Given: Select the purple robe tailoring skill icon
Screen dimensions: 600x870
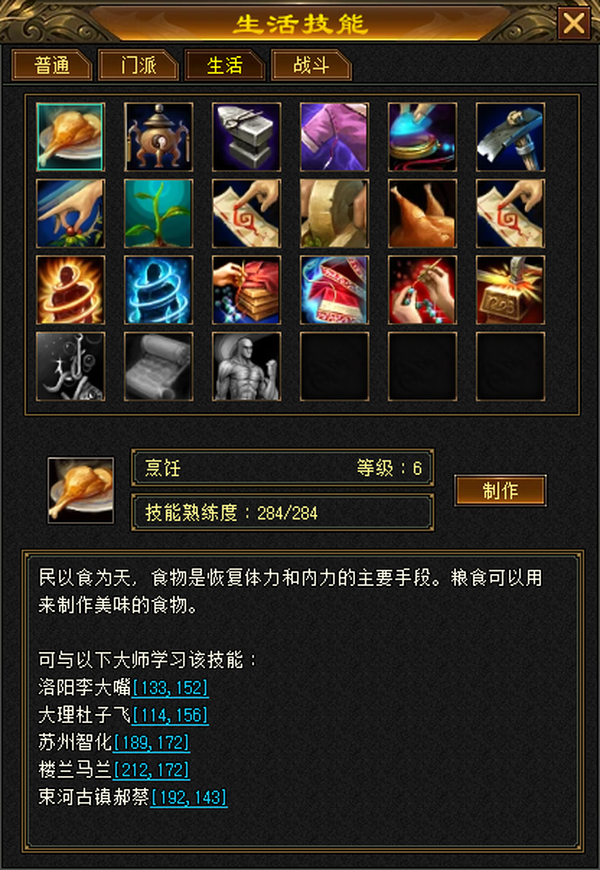Looking at the screenshot, I should pyautogui.click(x=334, y=136).
